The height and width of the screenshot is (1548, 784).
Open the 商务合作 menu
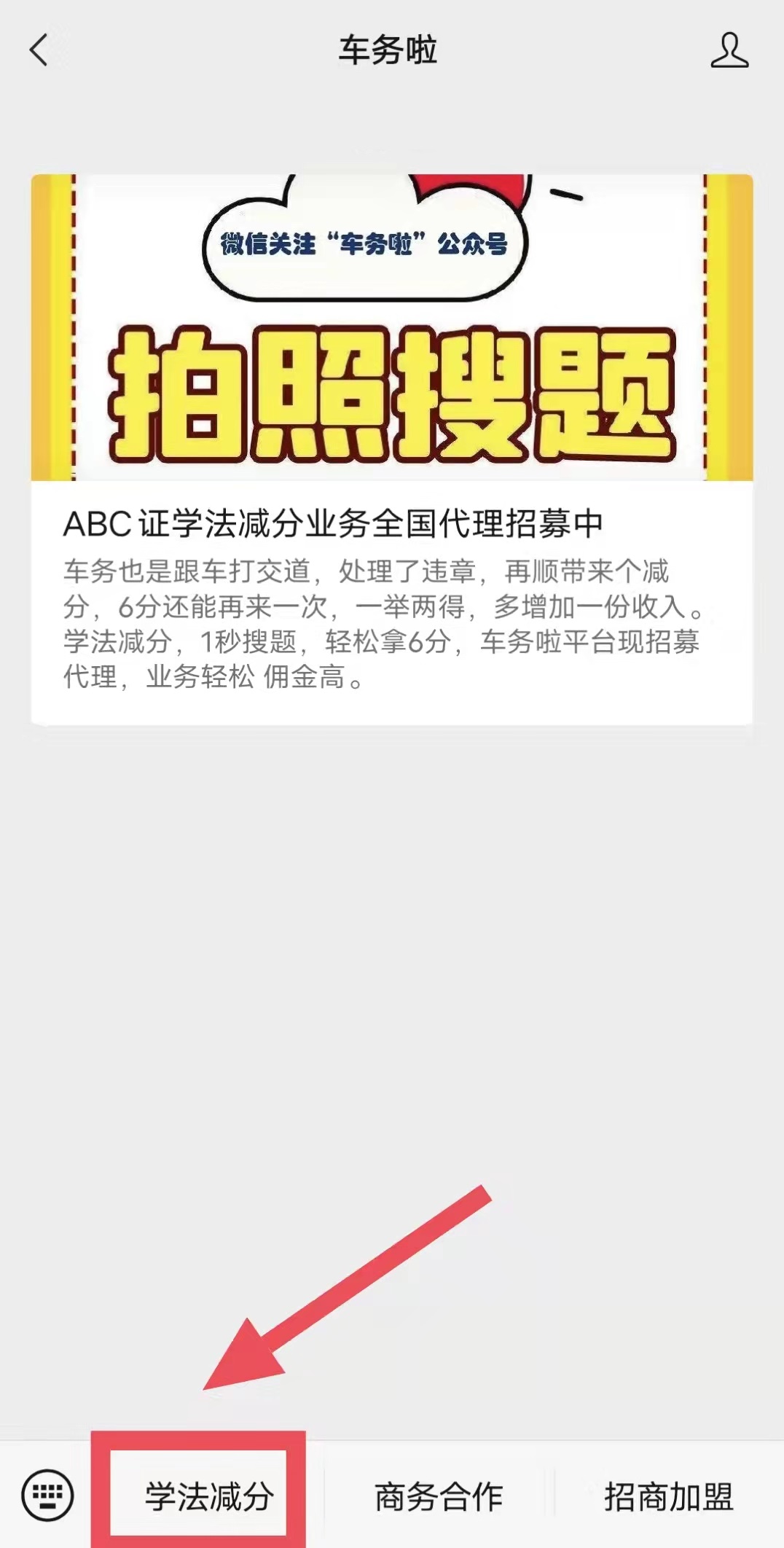[x=438, y=1497]
